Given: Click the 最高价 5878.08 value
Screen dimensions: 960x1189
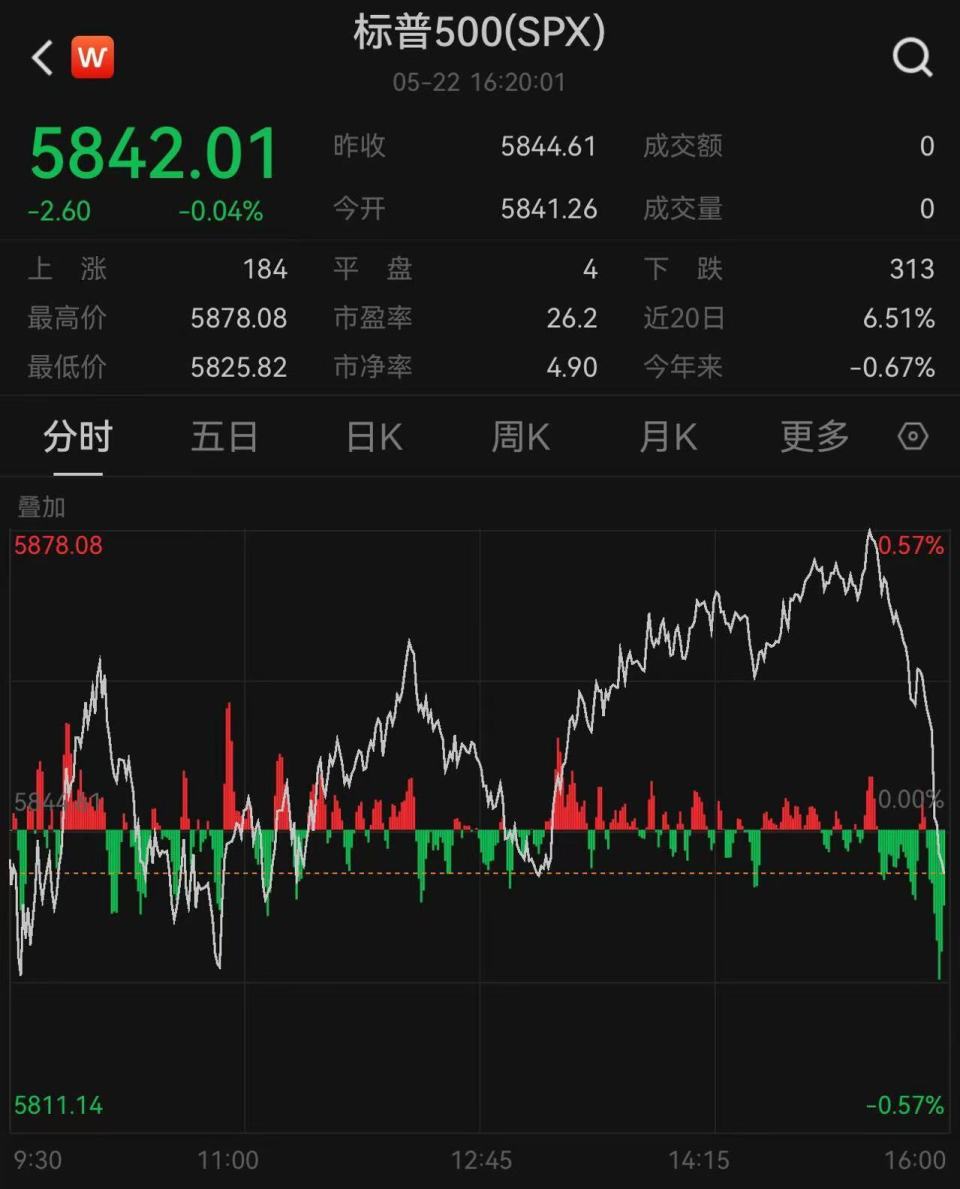Looking at the screenshot, I should (x=240, y=318).
